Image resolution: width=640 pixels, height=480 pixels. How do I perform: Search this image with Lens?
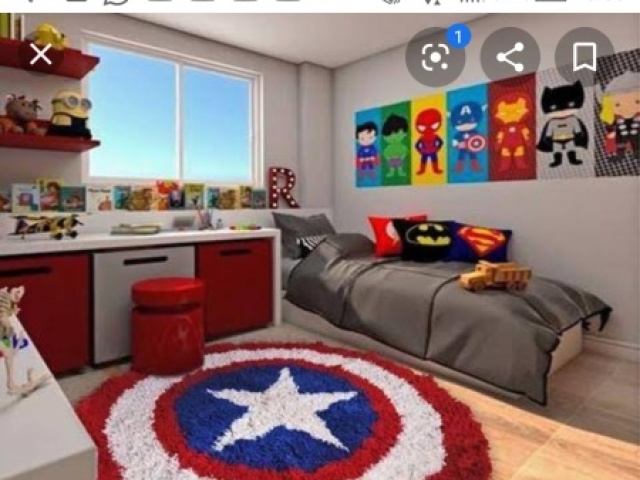[436, 57]
